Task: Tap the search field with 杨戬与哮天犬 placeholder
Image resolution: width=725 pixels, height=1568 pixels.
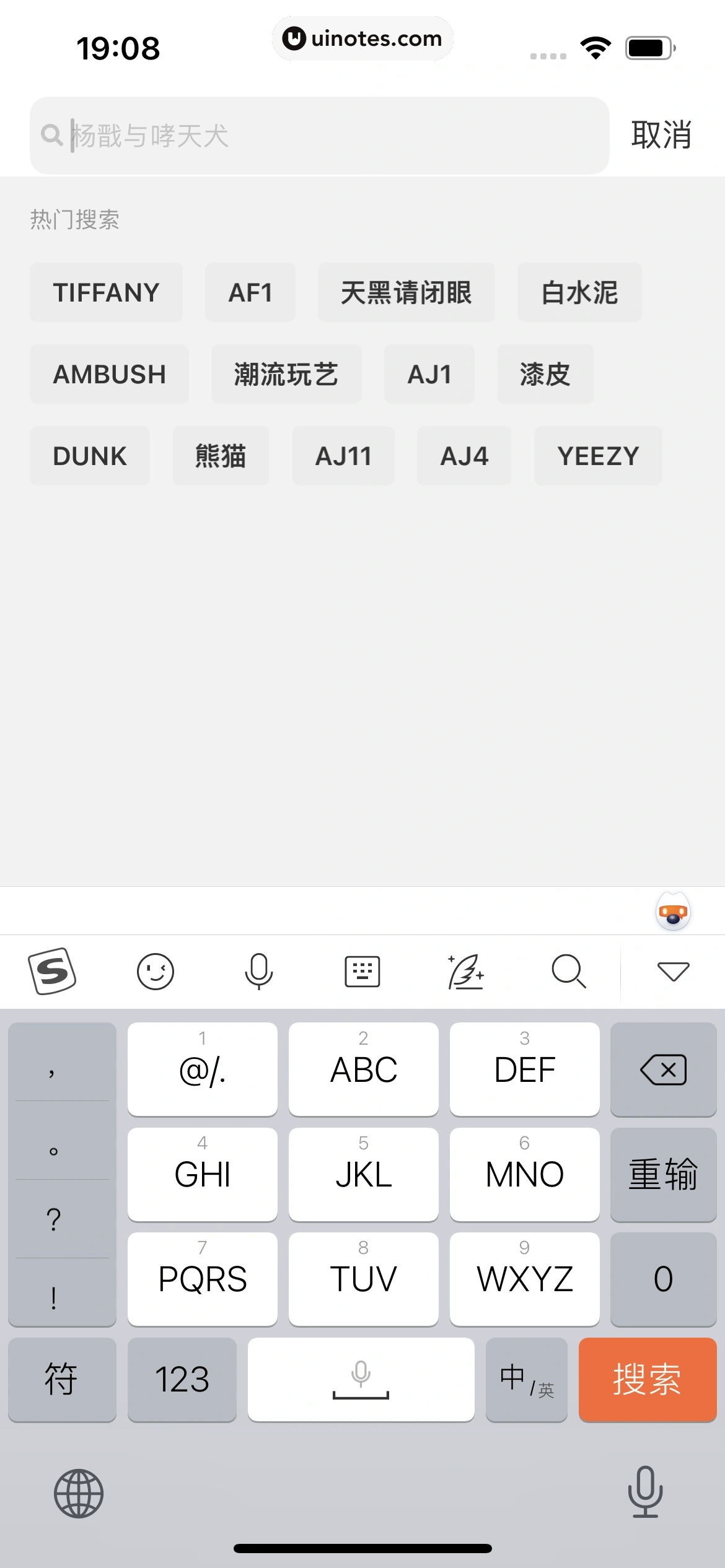Action: [x=335, y=136]
